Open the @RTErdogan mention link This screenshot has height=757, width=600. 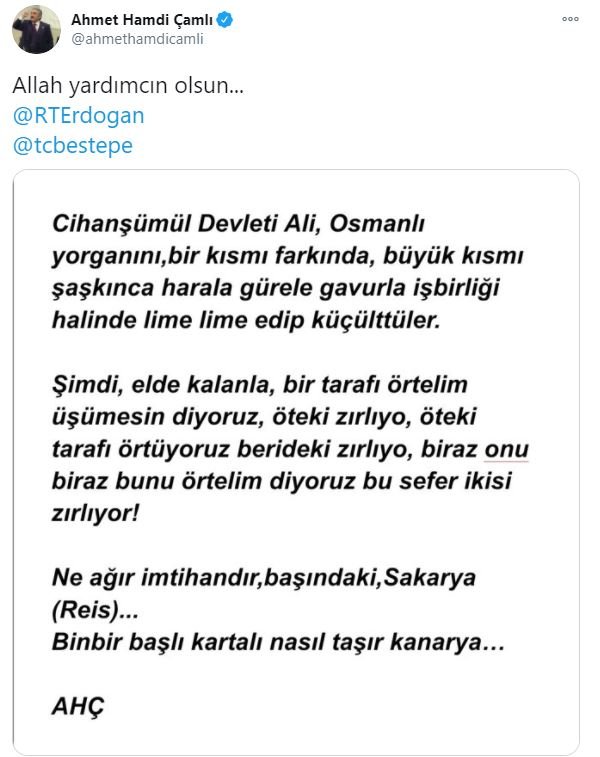coord(78,115)
